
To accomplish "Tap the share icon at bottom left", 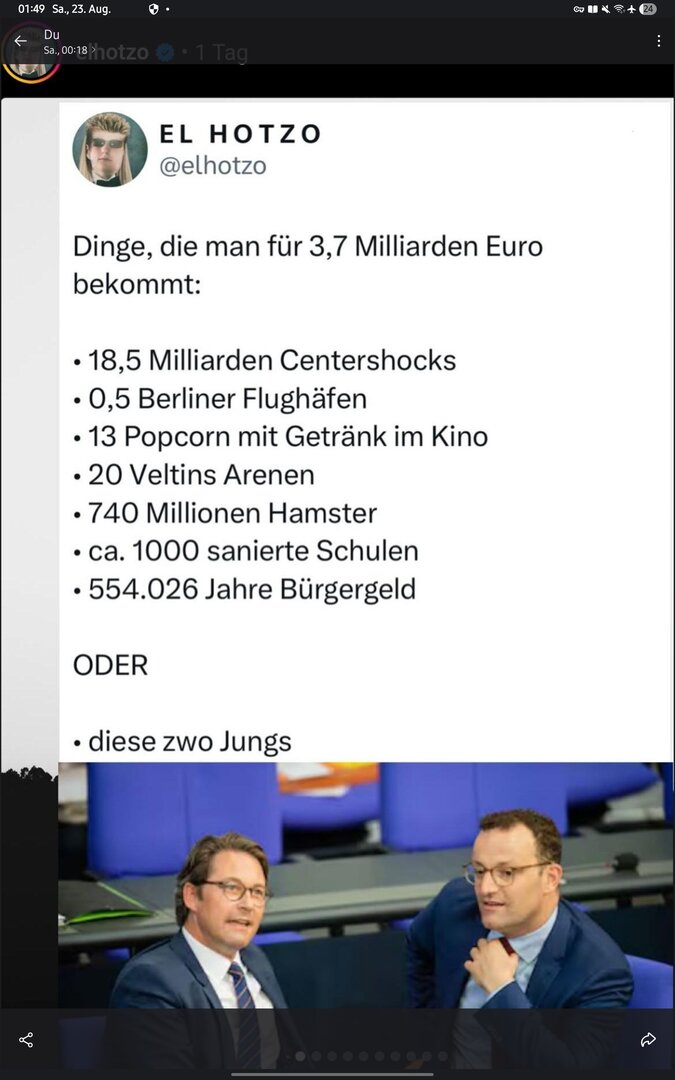I will 26,1040.
